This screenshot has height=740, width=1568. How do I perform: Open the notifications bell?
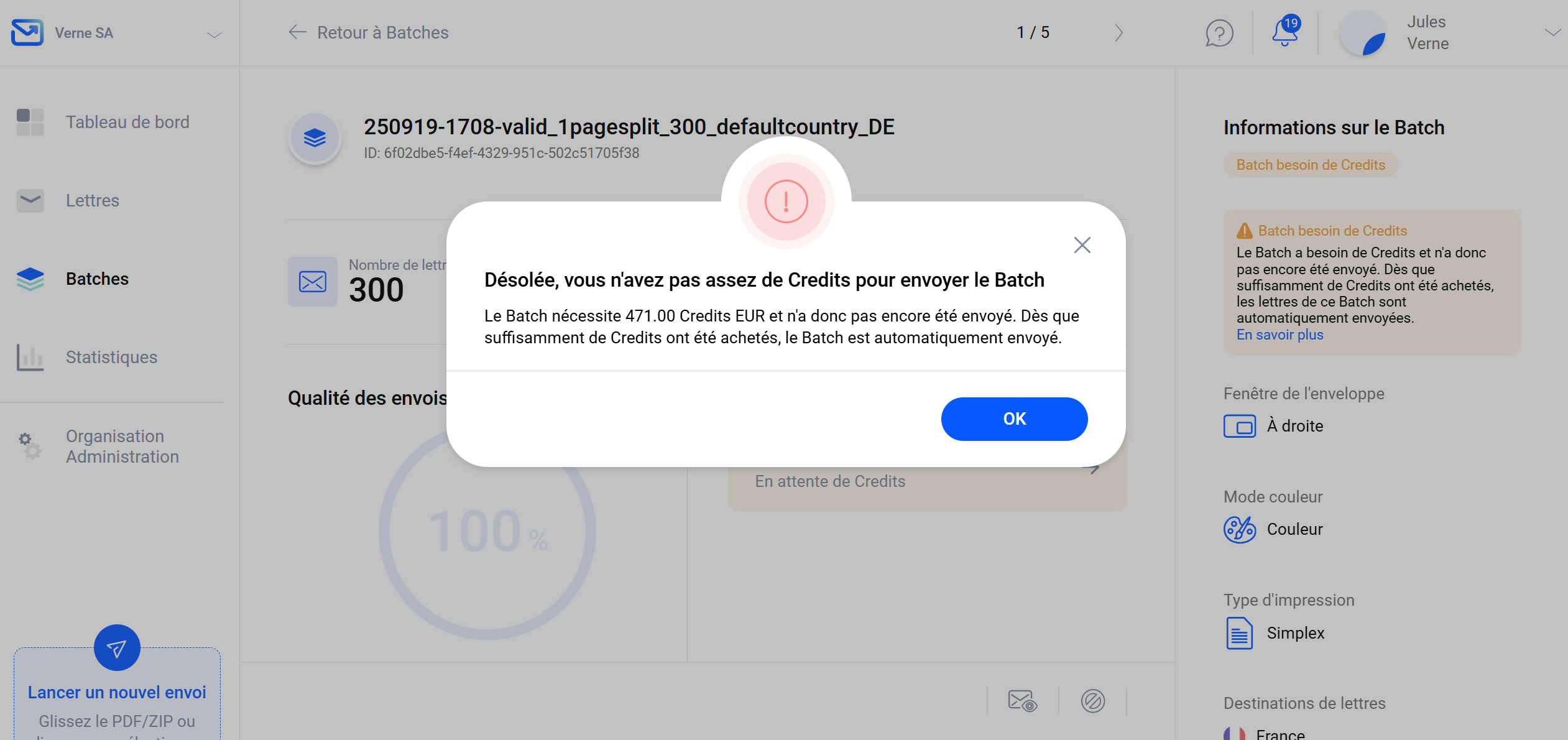tap(1284, 32)
